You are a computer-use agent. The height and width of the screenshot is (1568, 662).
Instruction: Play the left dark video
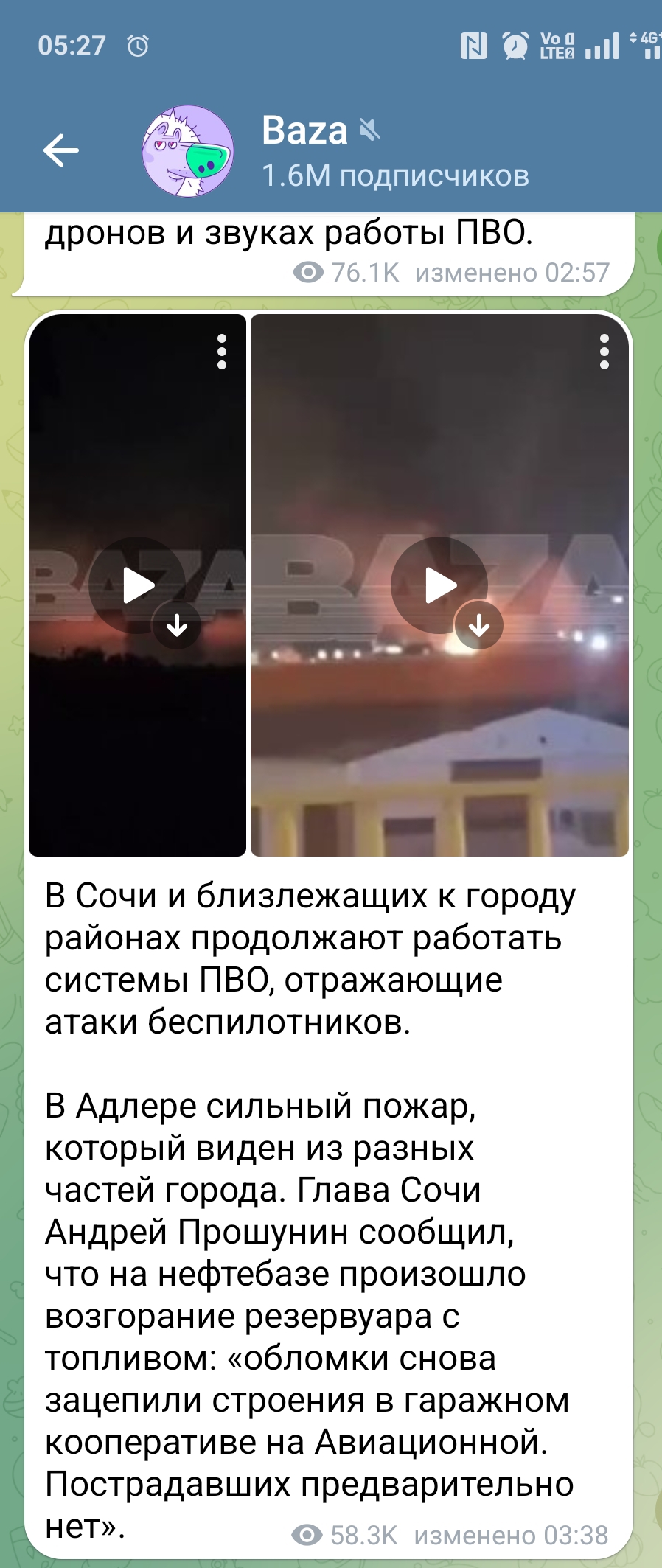click(137, 585)
